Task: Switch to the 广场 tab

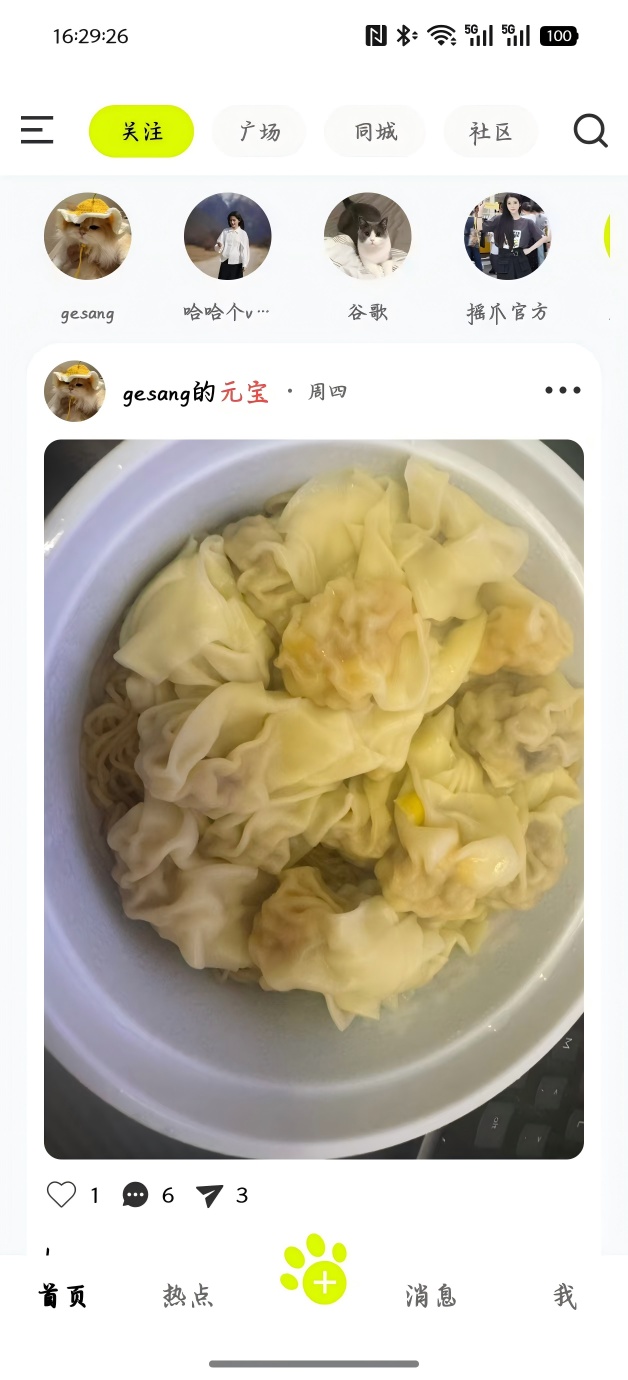Action: (259, 132)
